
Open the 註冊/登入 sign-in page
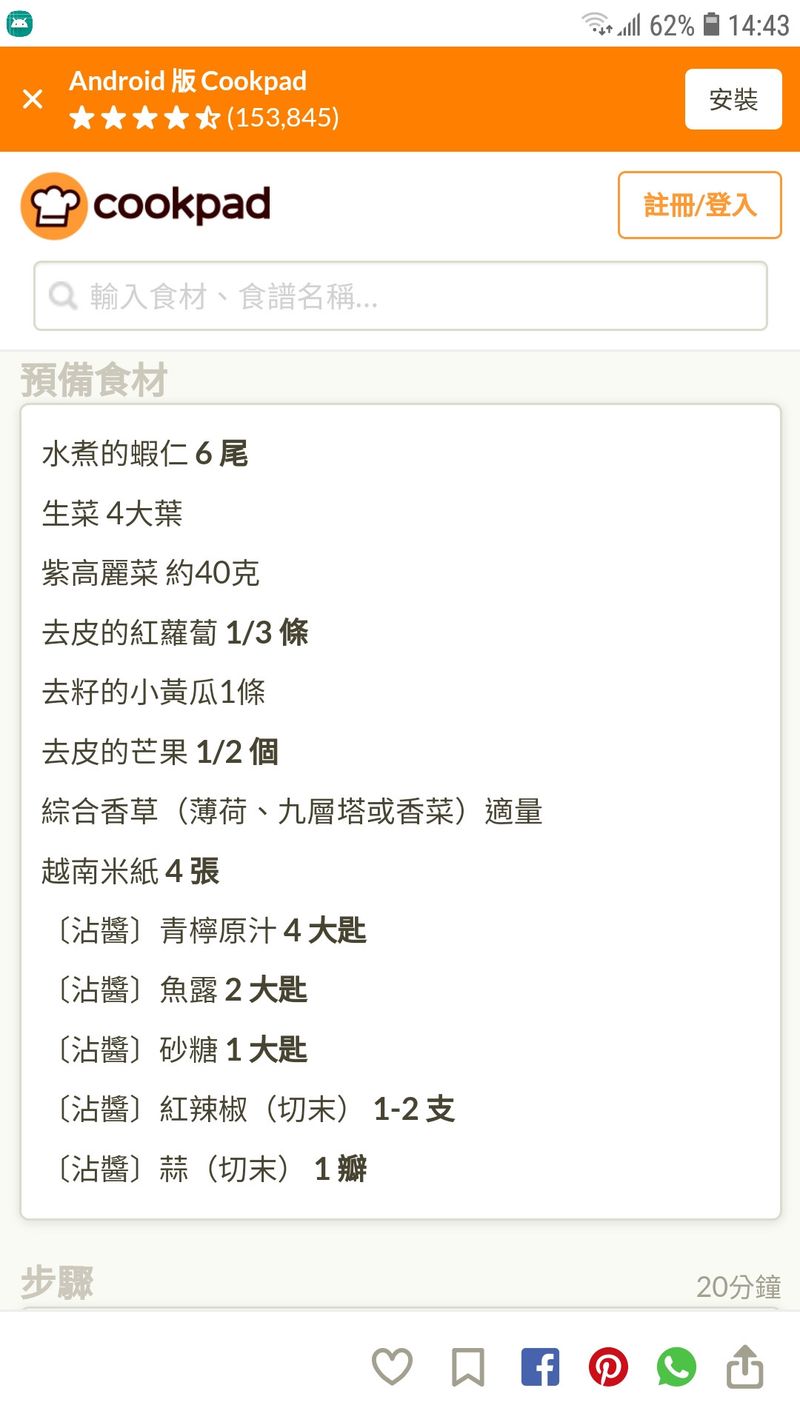click(x=699, y=205)
